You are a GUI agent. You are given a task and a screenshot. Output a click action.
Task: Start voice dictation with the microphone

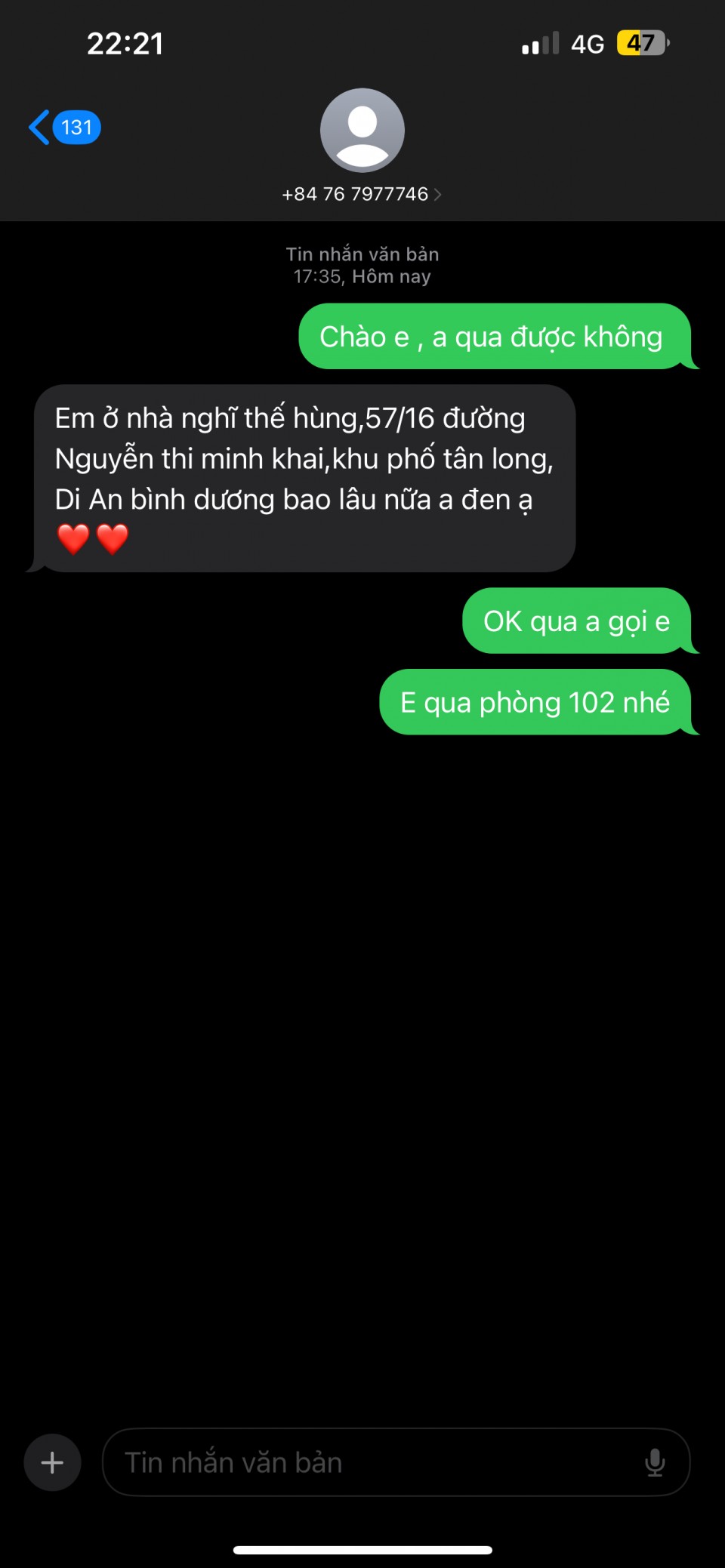655,1462
